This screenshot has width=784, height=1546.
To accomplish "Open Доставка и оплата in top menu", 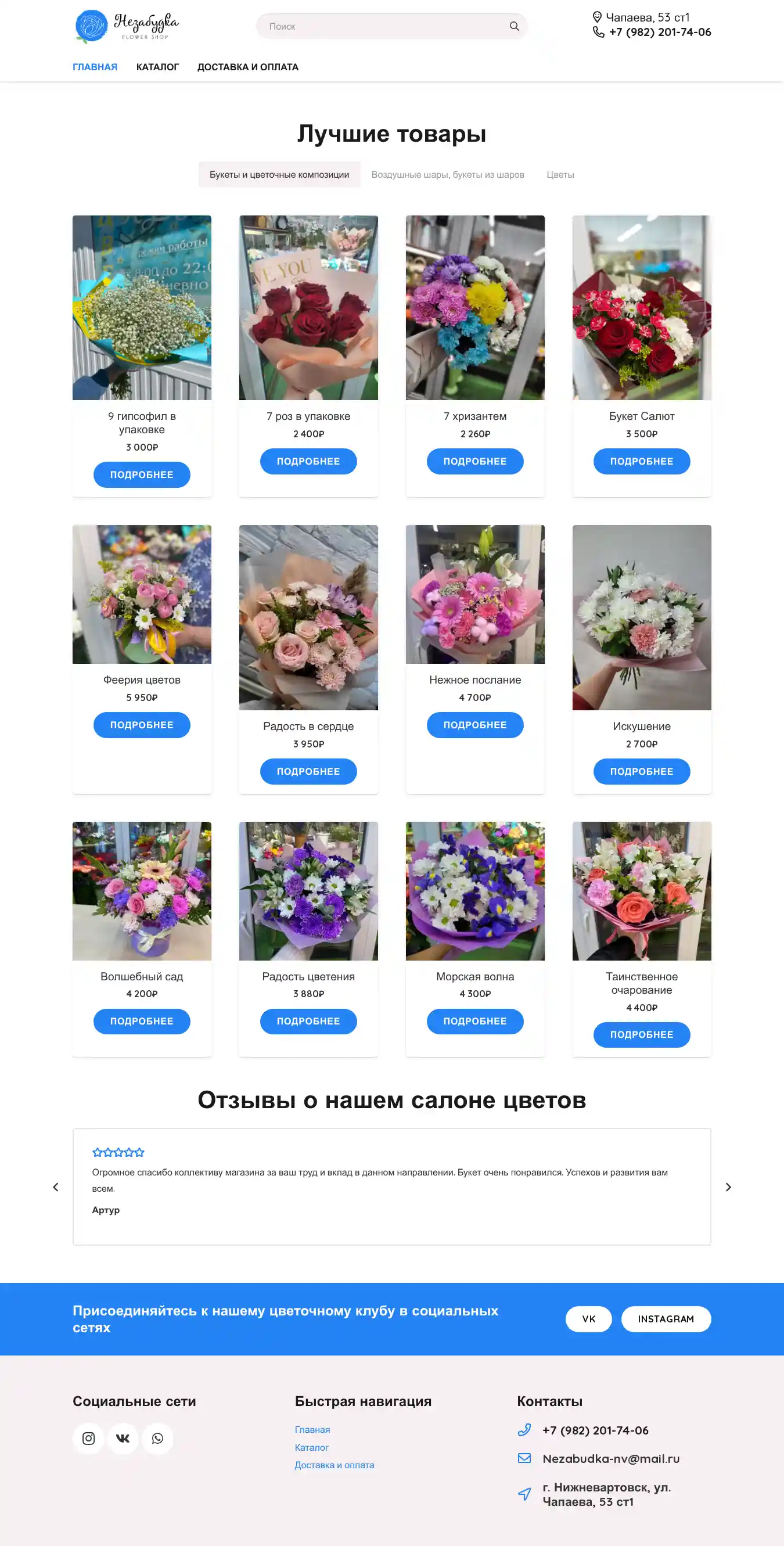I will coord(247,67).
